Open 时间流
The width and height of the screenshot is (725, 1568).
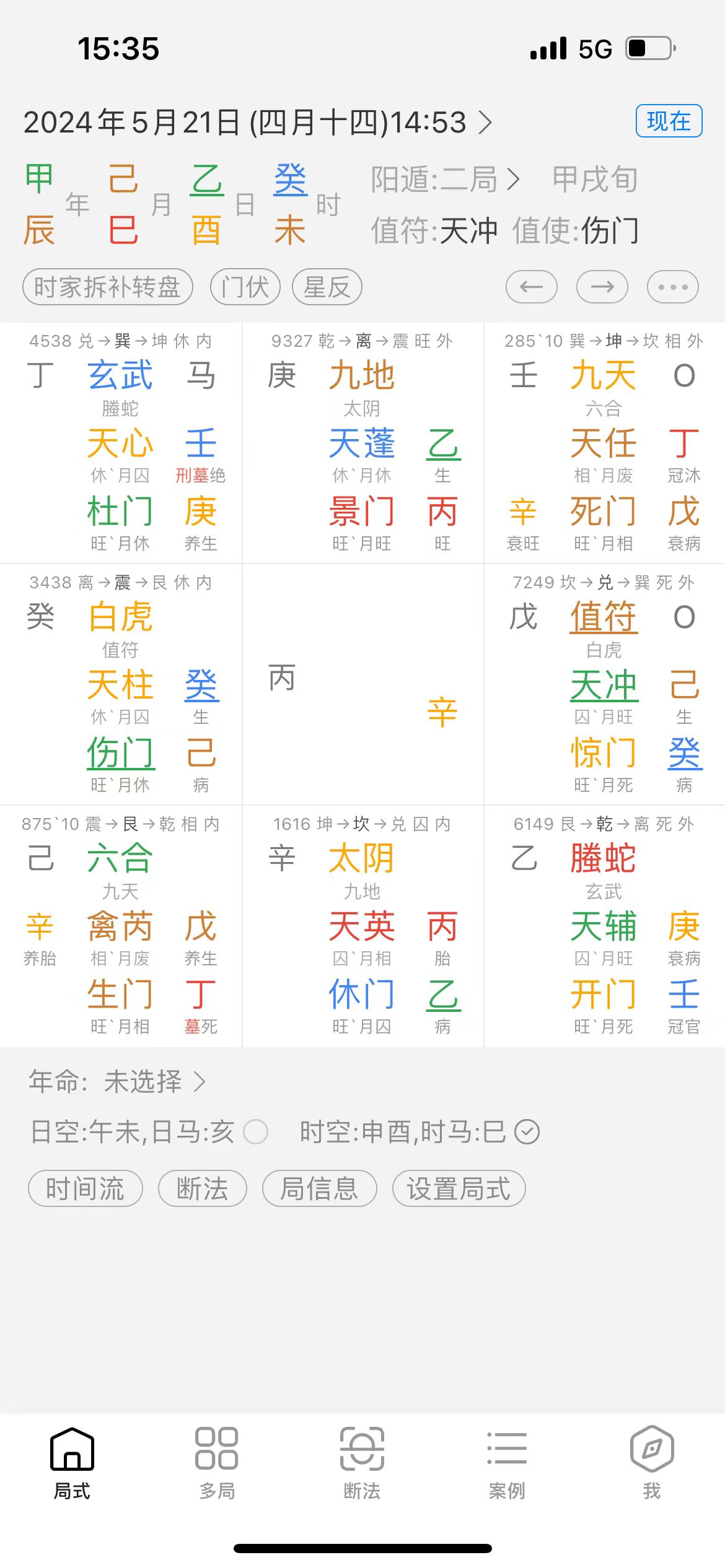(x=86, y=1188)
